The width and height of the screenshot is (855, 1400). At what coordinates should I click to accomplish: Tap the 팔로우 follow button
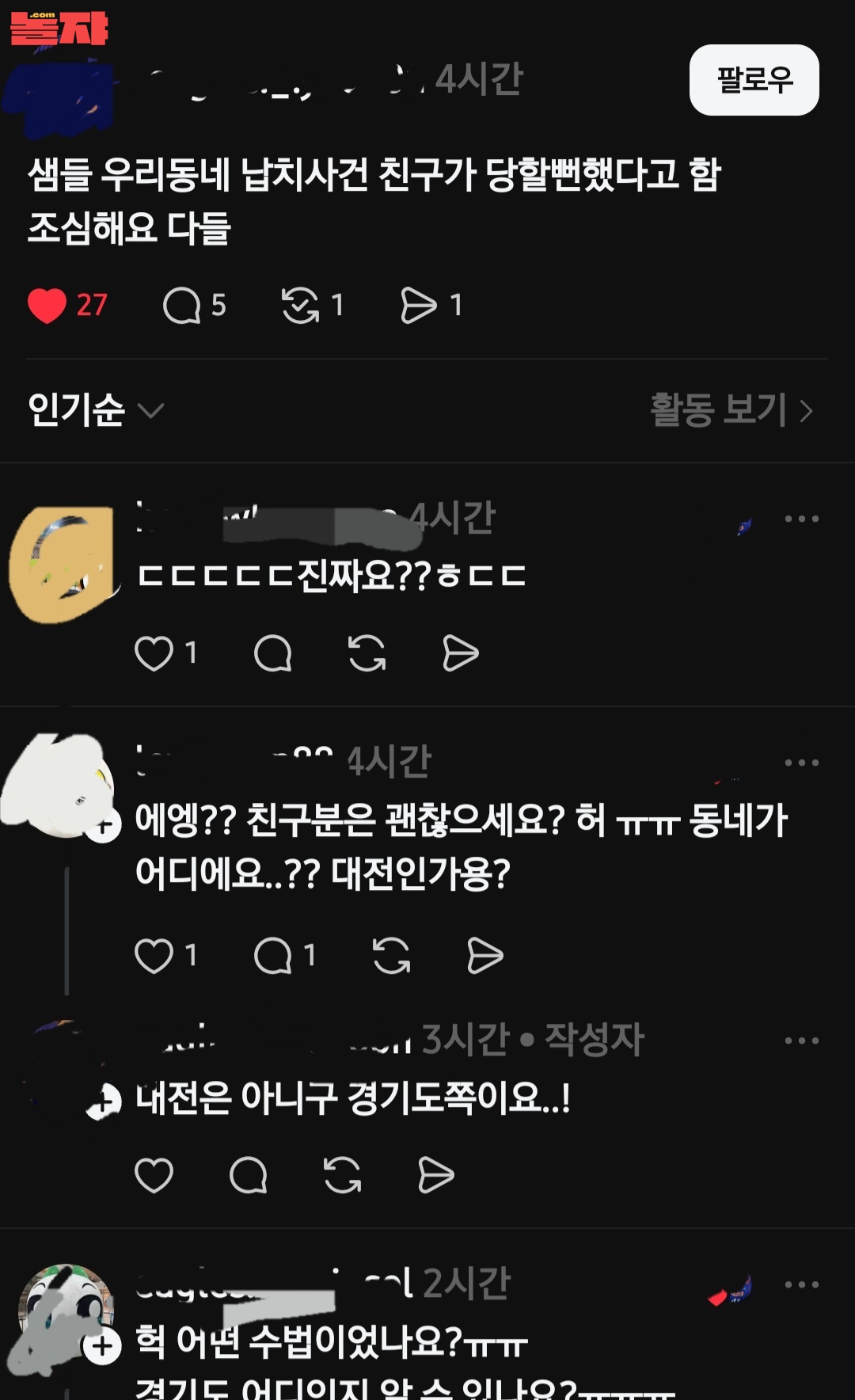tap(754, 80)
